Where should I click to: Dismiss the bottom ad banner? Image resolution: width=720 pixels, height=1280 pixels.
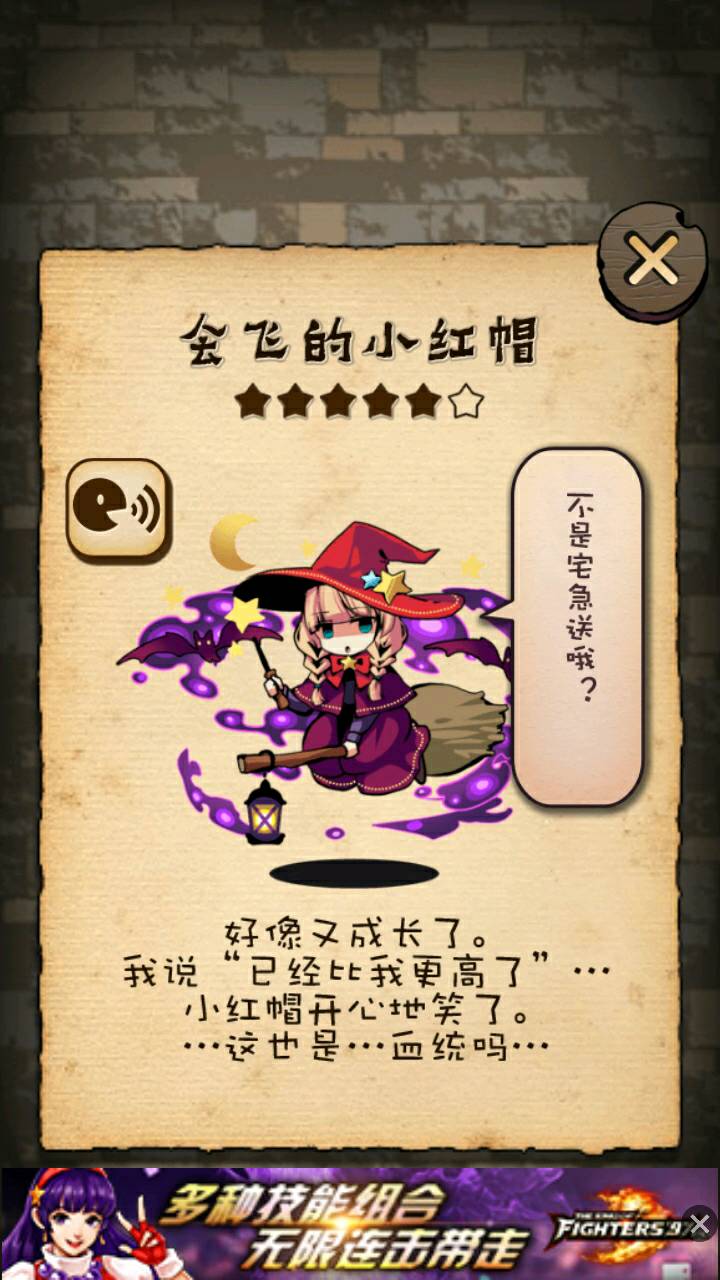point(700,1222)
